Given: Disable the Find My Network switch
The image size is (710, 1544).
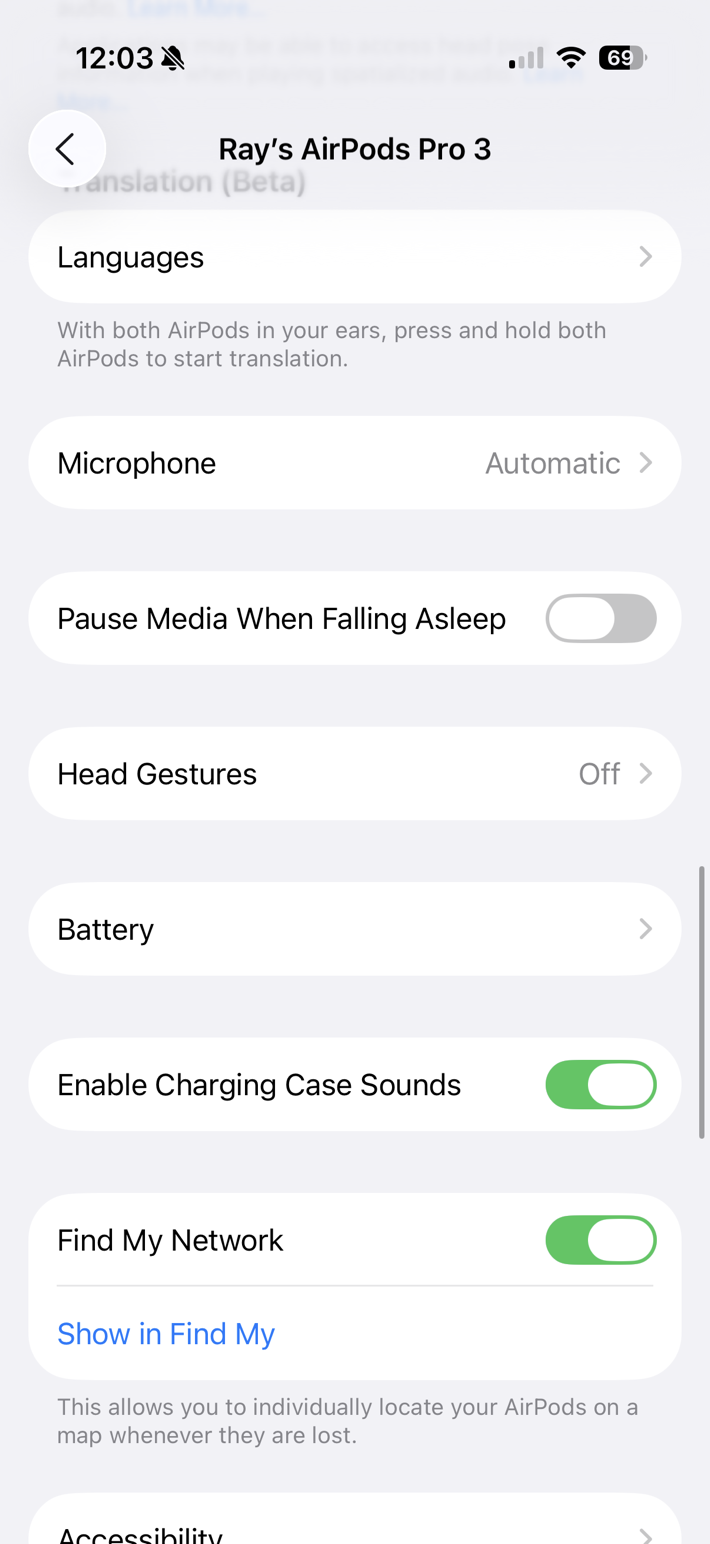Looking at the screenshot, I should coord(601,1240).
